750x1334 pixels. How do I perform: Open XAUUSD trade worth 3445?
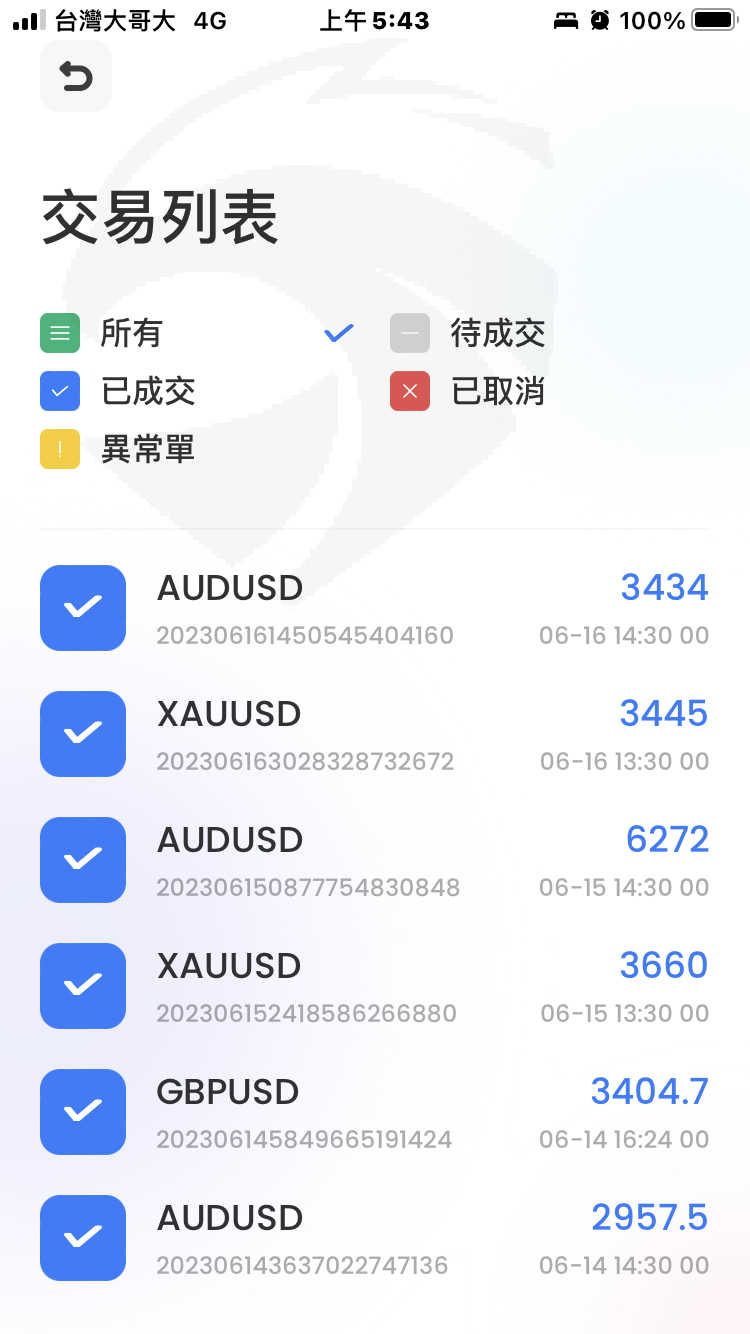(x=375, y=734)
